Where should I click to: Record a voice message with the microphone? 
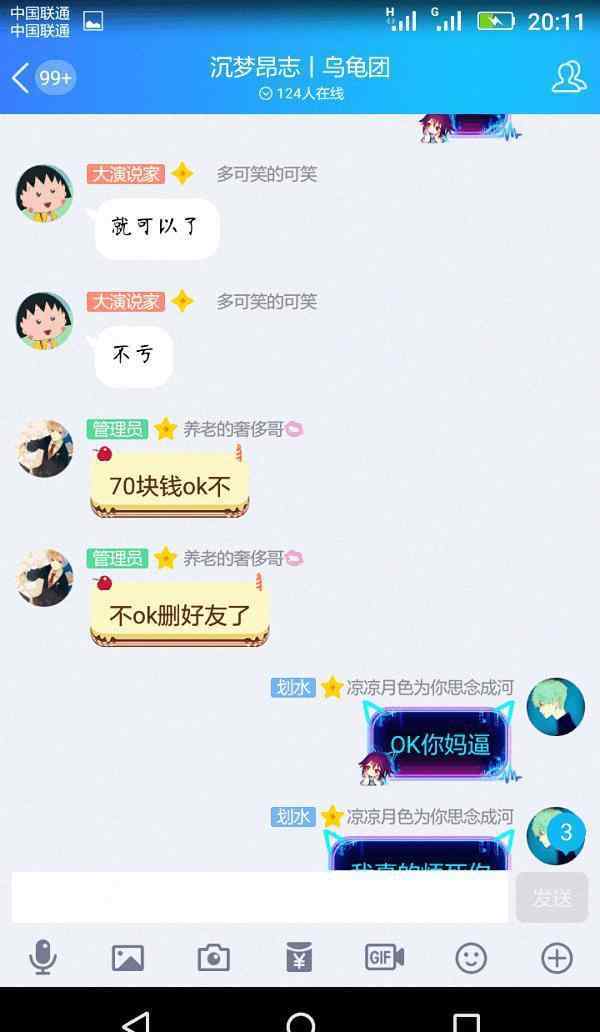[43, 958]
